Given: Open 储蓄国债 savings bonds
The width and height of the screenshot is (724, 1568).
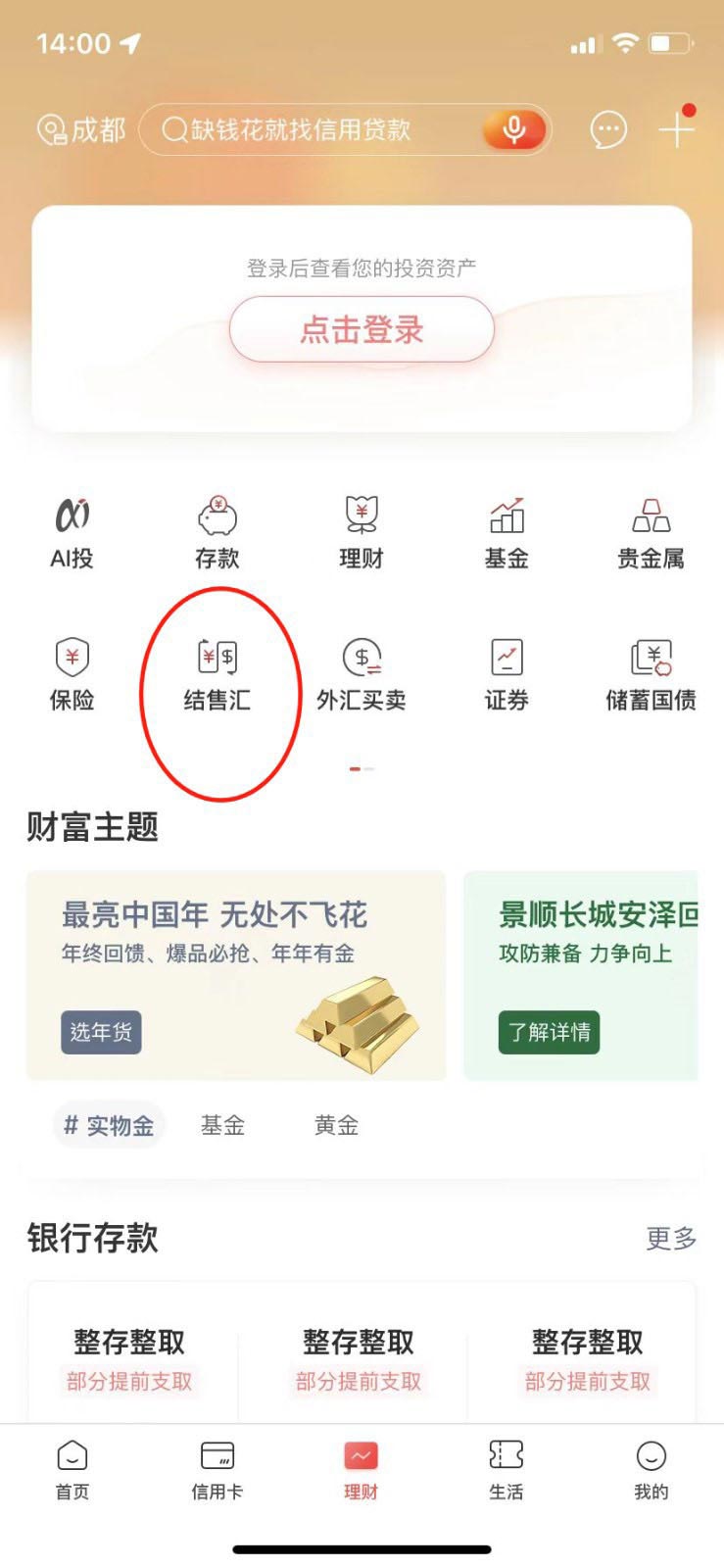Looking at the screenshot, I should coord(651,674).
